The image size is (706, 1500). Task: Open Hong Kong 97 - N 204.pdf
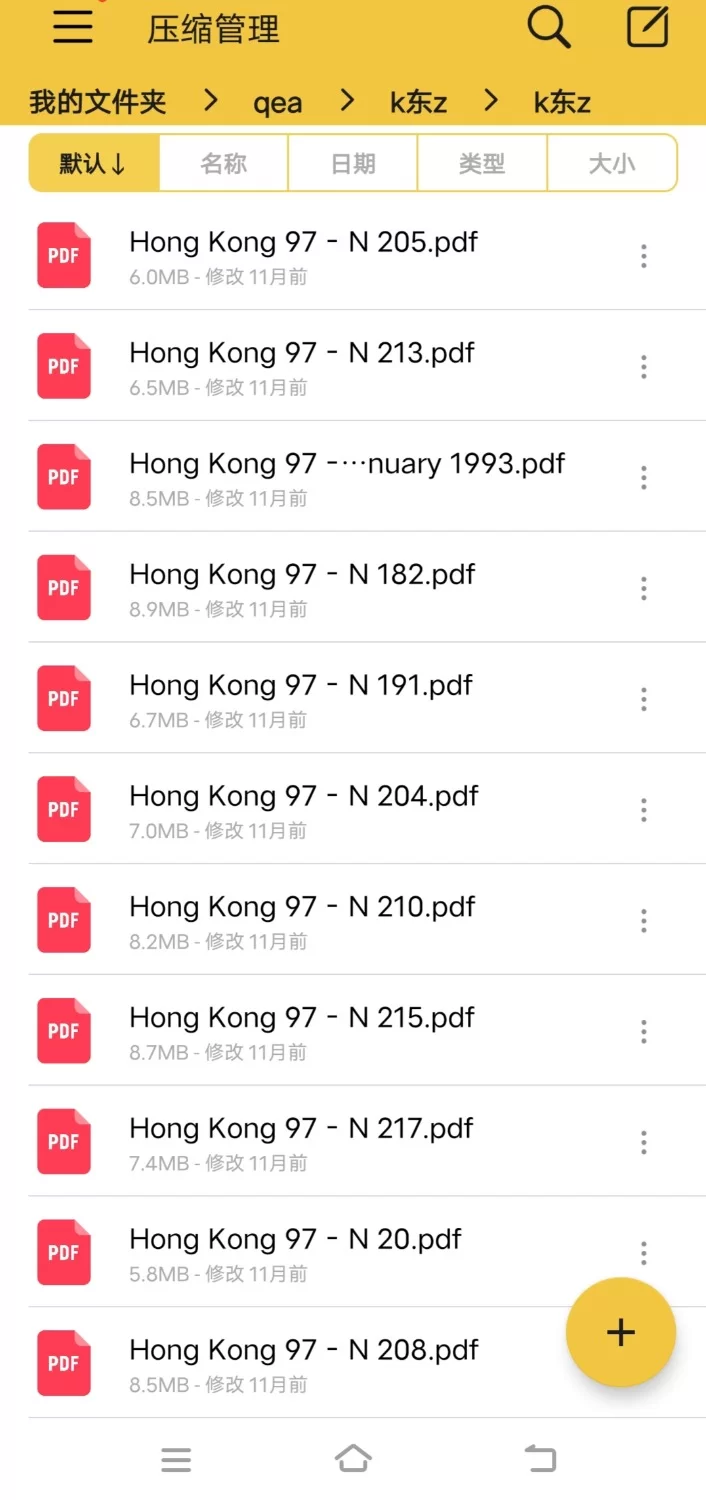(303, 809)
